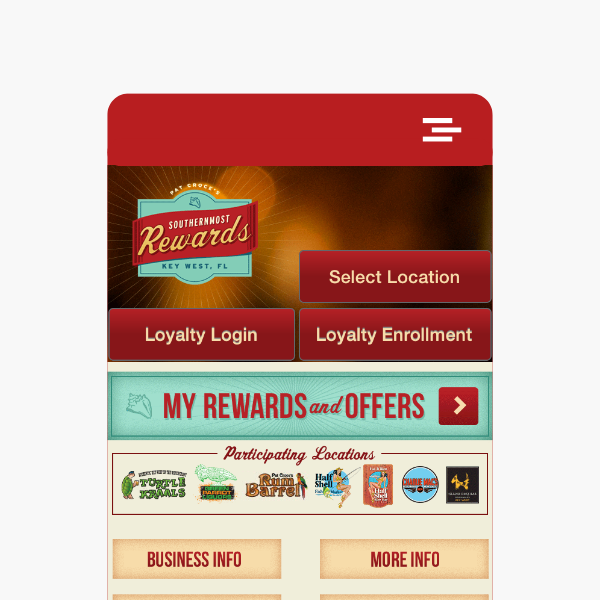This screenshot has height=600, width=600.
Task: Start Loyalty Enrollment
Action: click(x=394, y=335)
